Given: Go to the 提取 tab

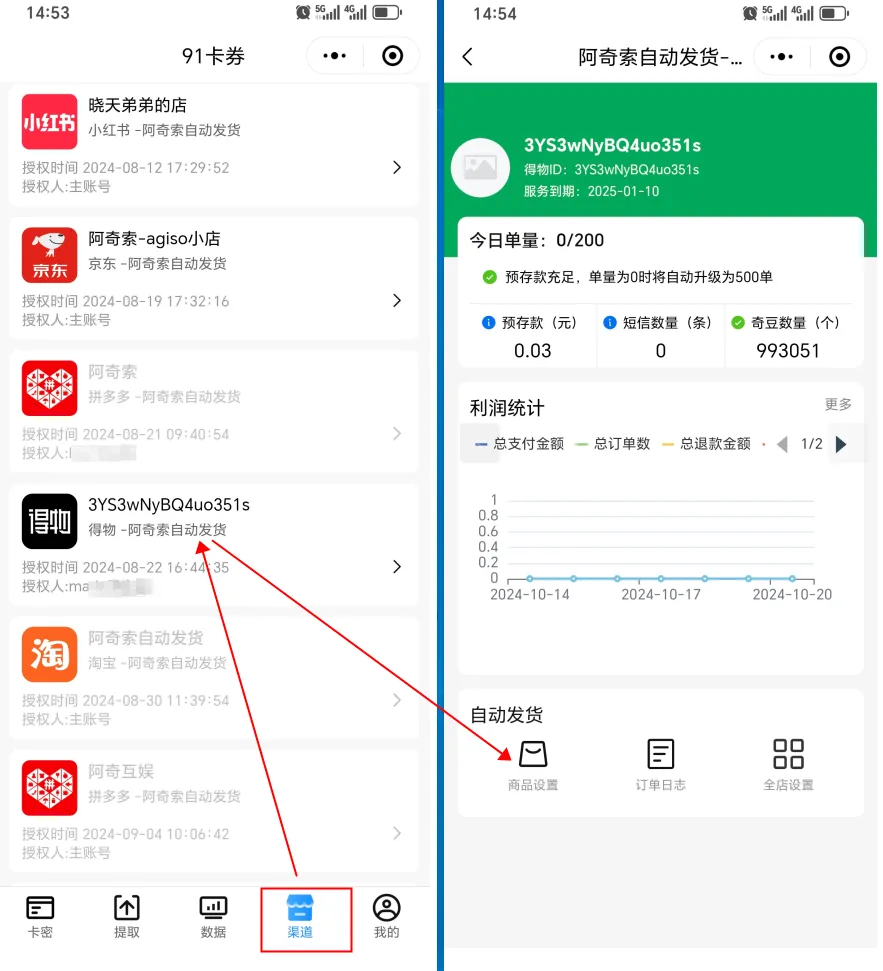Looking at the screenshot, I should (127, 917).
